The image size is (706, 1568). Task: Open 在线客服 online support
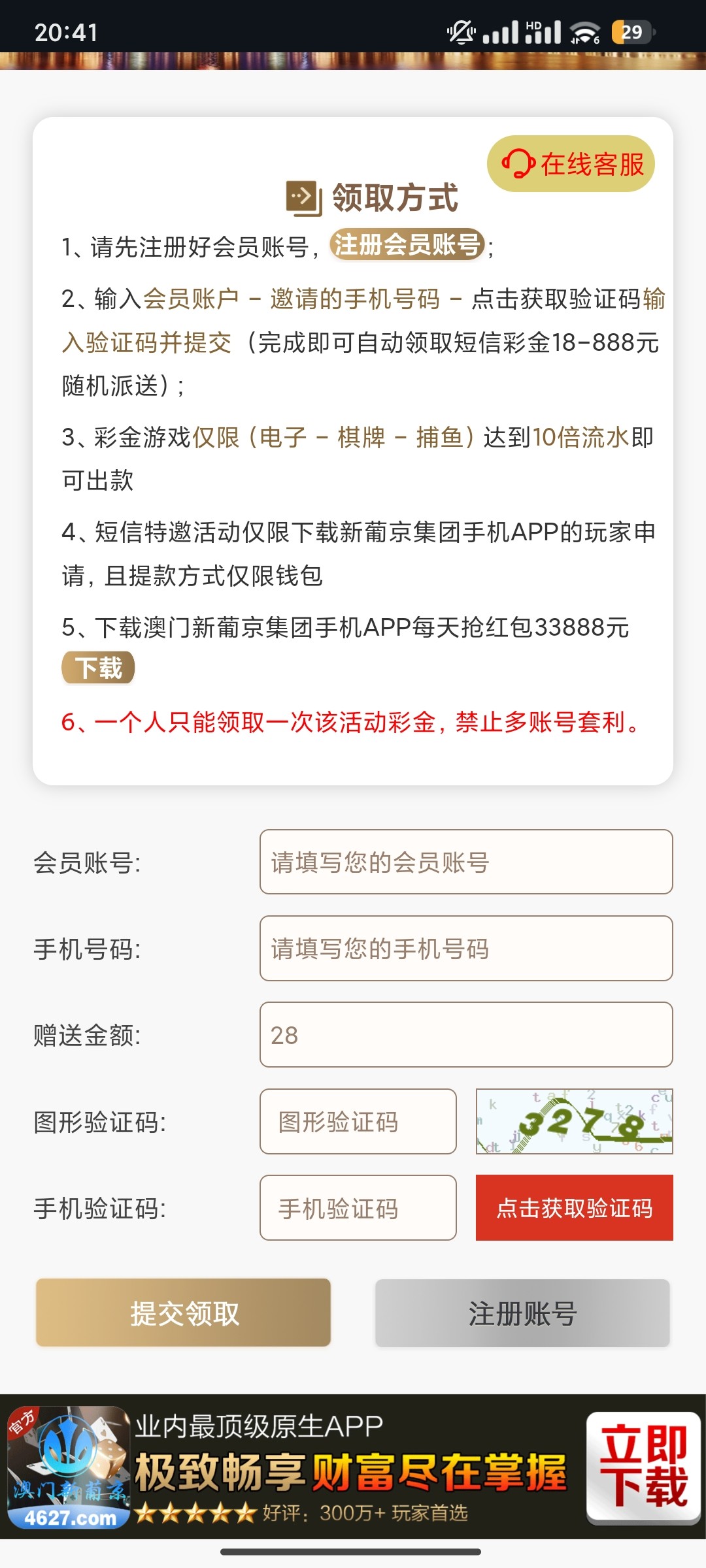point(571,164)
